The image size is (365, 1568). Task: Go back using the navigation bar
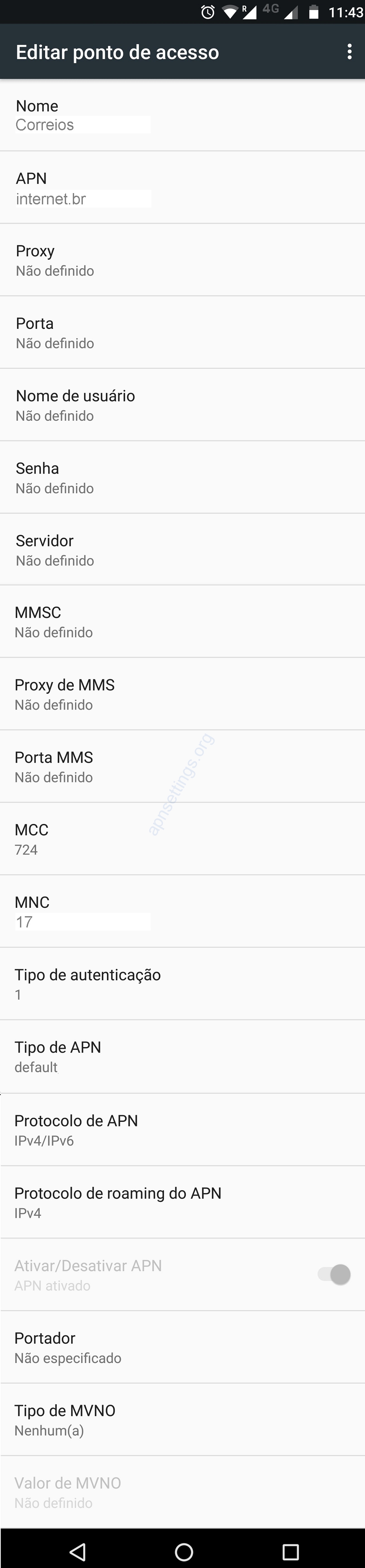click(x=77, y=1547)
